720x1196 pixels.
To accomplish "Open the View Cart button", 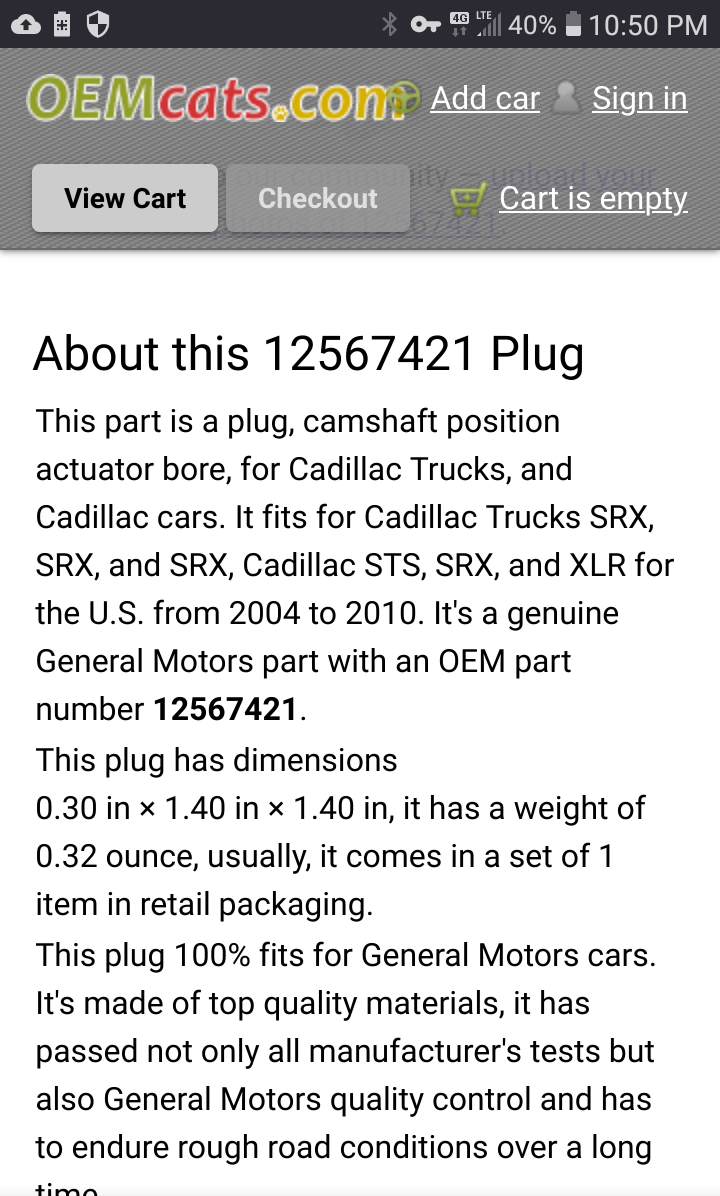I will (125, 198).
